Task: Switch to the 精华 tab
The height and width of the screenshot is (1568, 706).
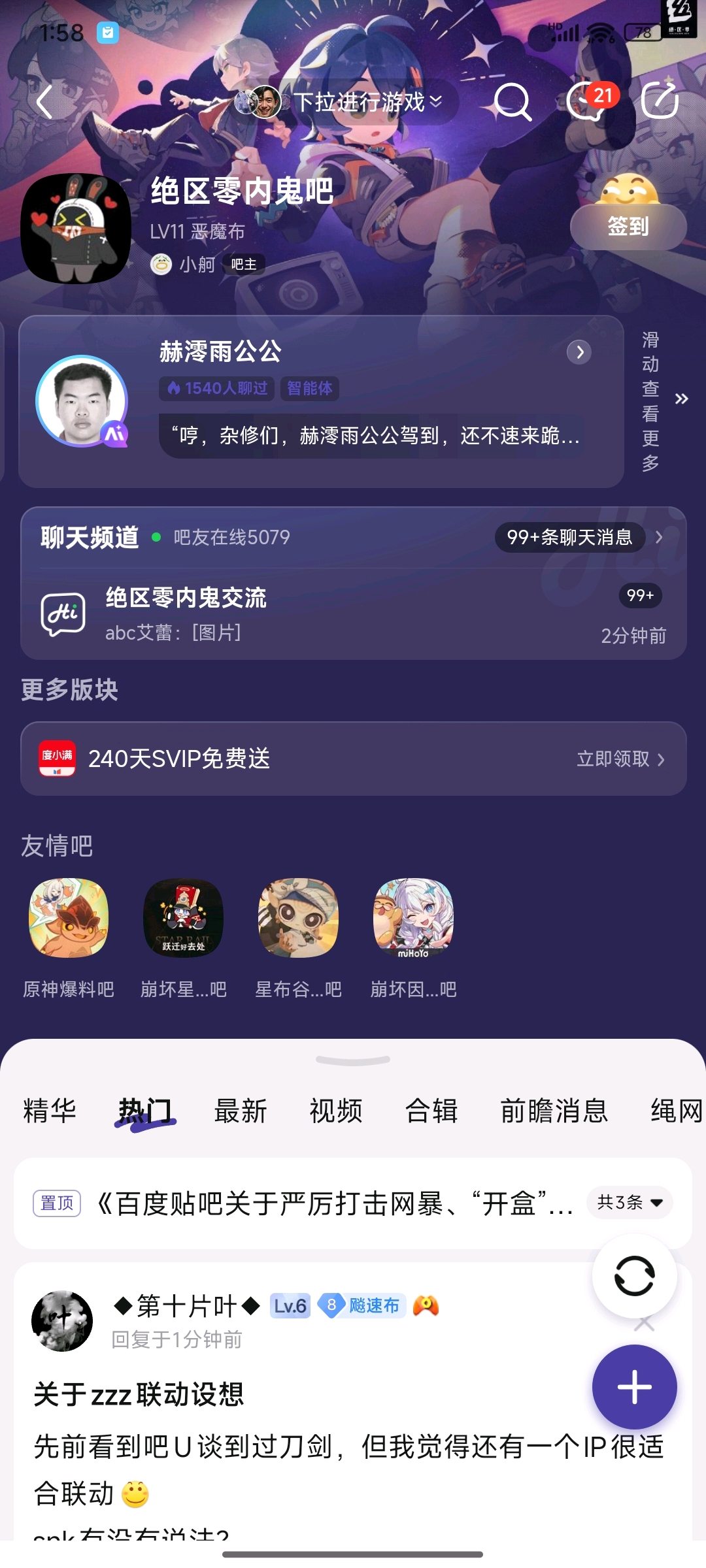Action: pyautogui.click(x=50, y=1111)
